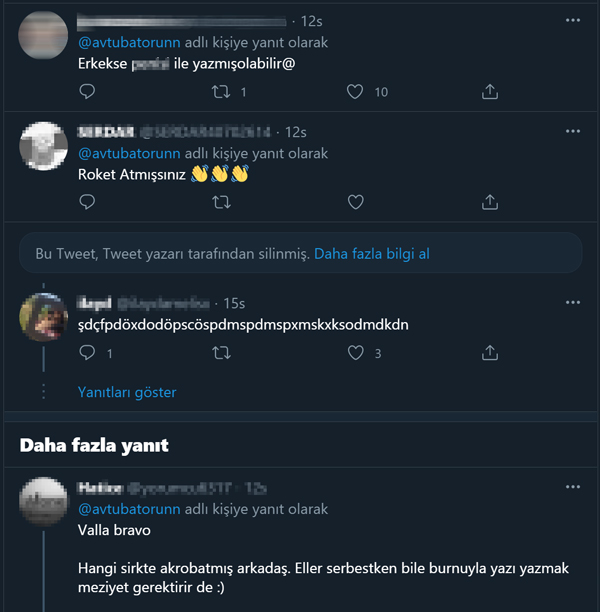
Task: Reply to the "şdçfpdöxdod" gibberish tweet
Action: 87,353
